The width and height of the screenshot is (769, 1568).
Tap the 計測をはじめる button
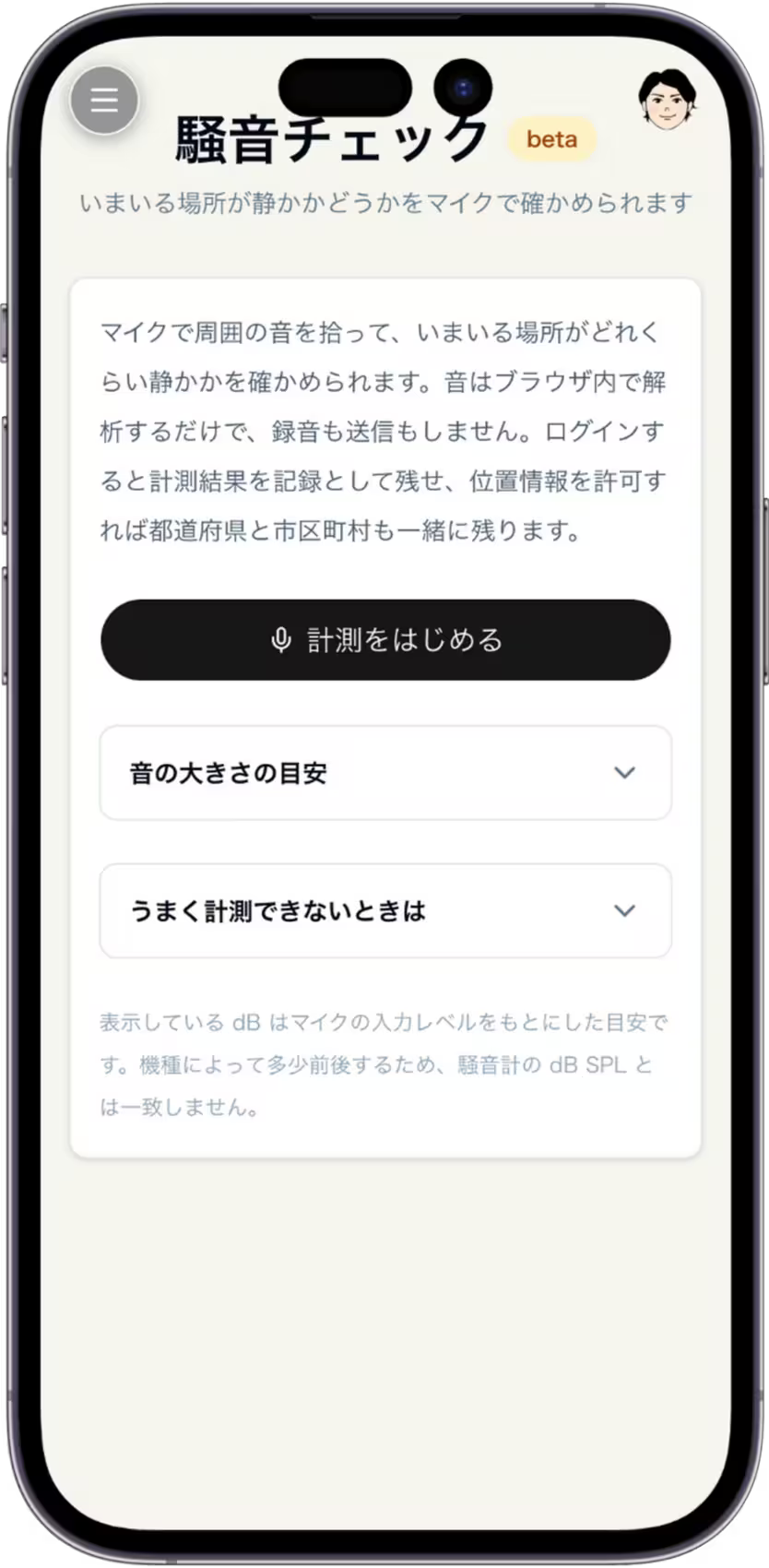[x=385, y=640]
